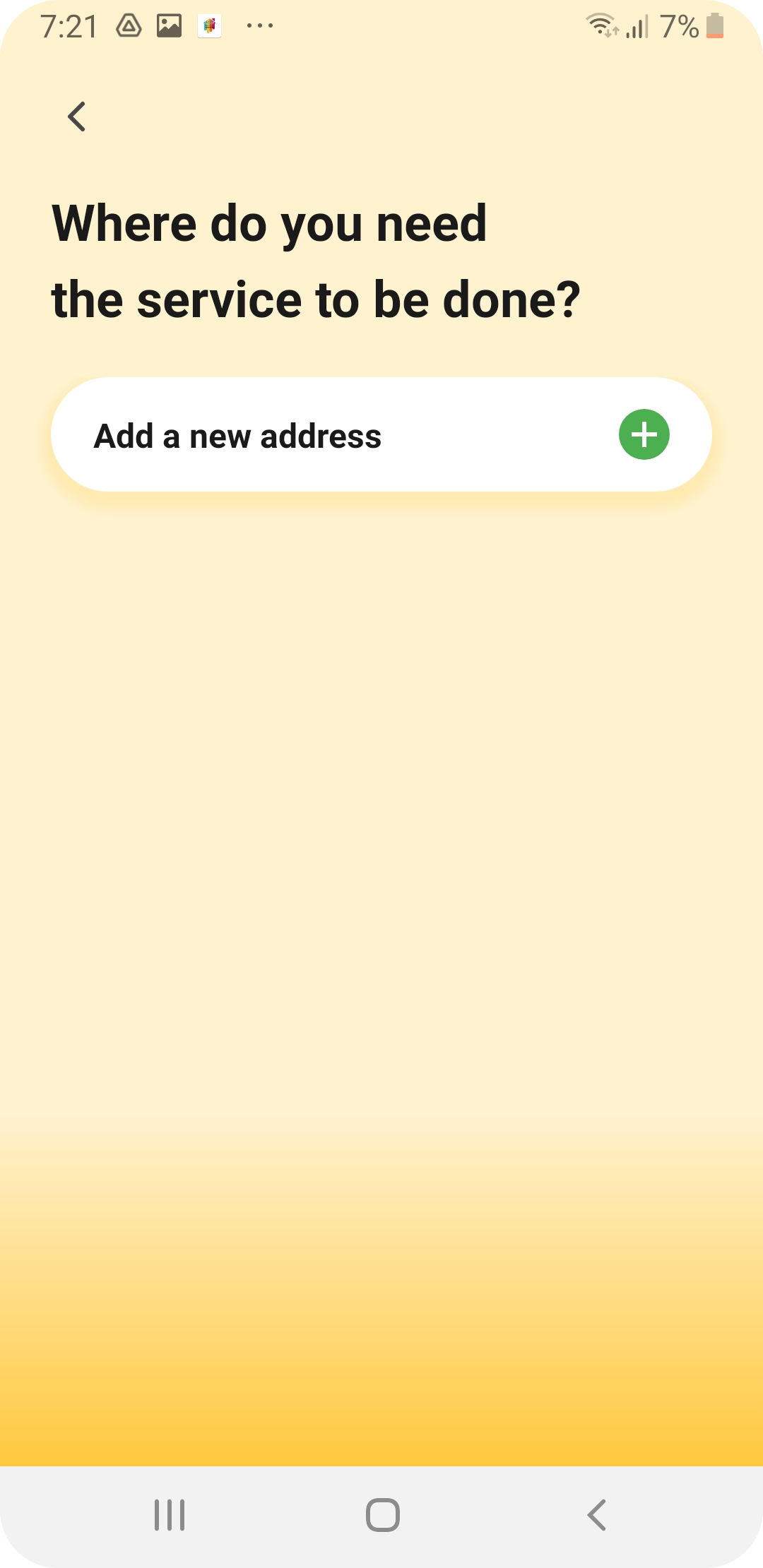Image resolution: width=763 pixels, height=1568 pixels.
Task: Tap the Home button at screen bottom
Action: coord(381,1511)
